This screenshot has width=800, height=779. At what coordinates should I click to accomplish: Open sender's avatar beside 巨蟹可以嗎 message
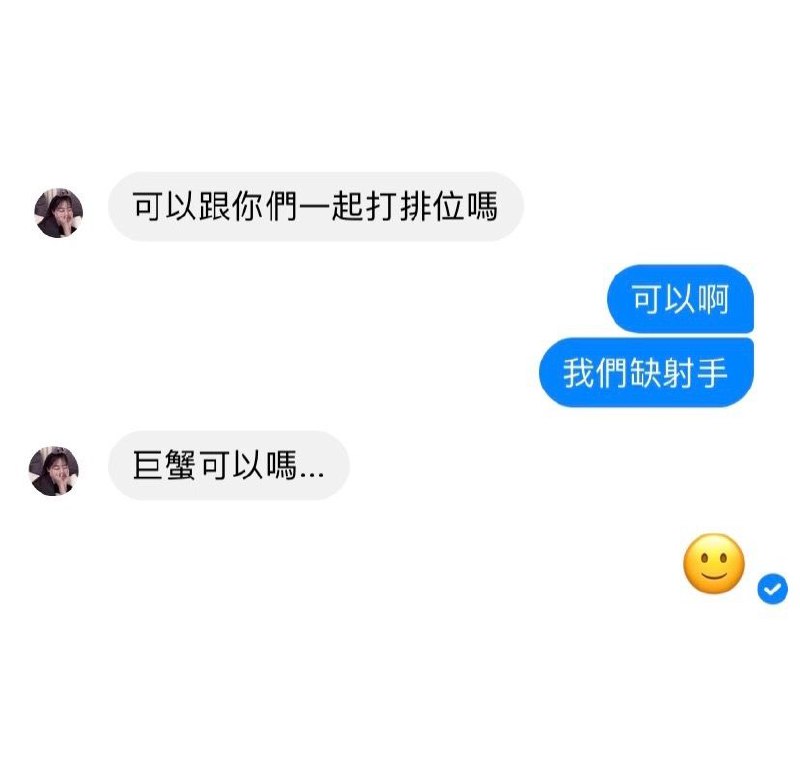tap(55, 471)
